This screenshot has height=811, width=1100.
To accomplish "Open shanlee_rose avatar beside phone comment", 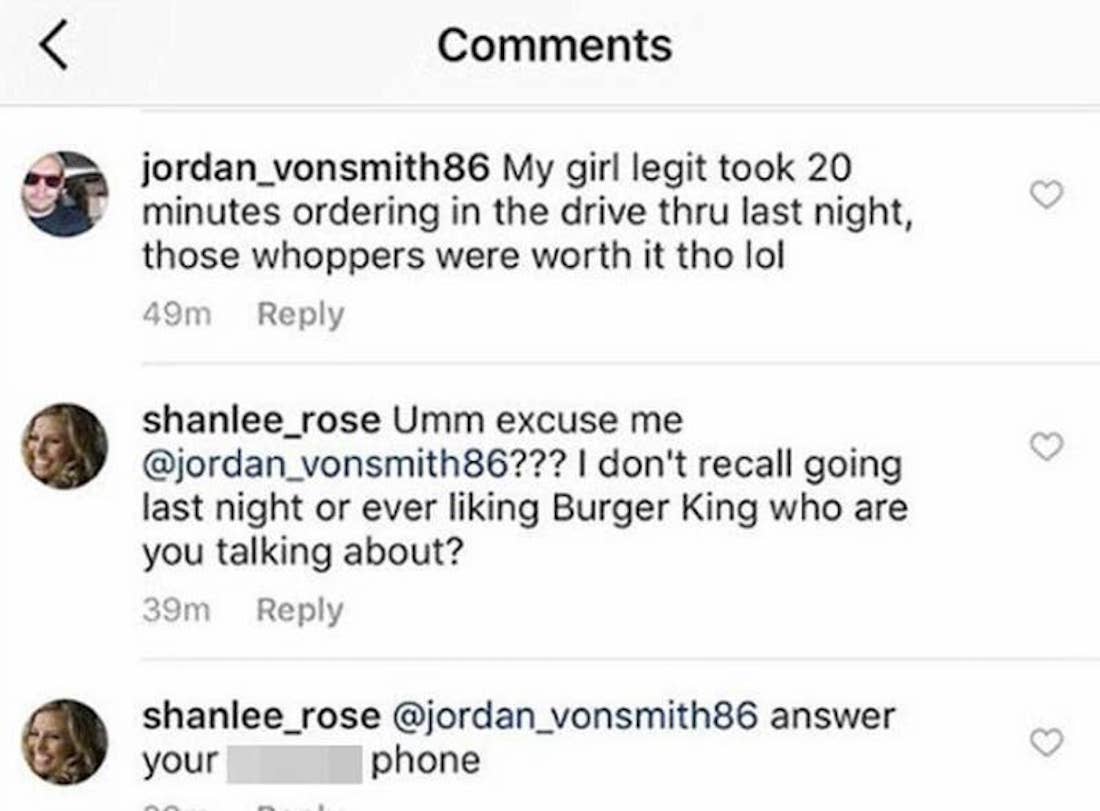I will (x=65, y=741).
